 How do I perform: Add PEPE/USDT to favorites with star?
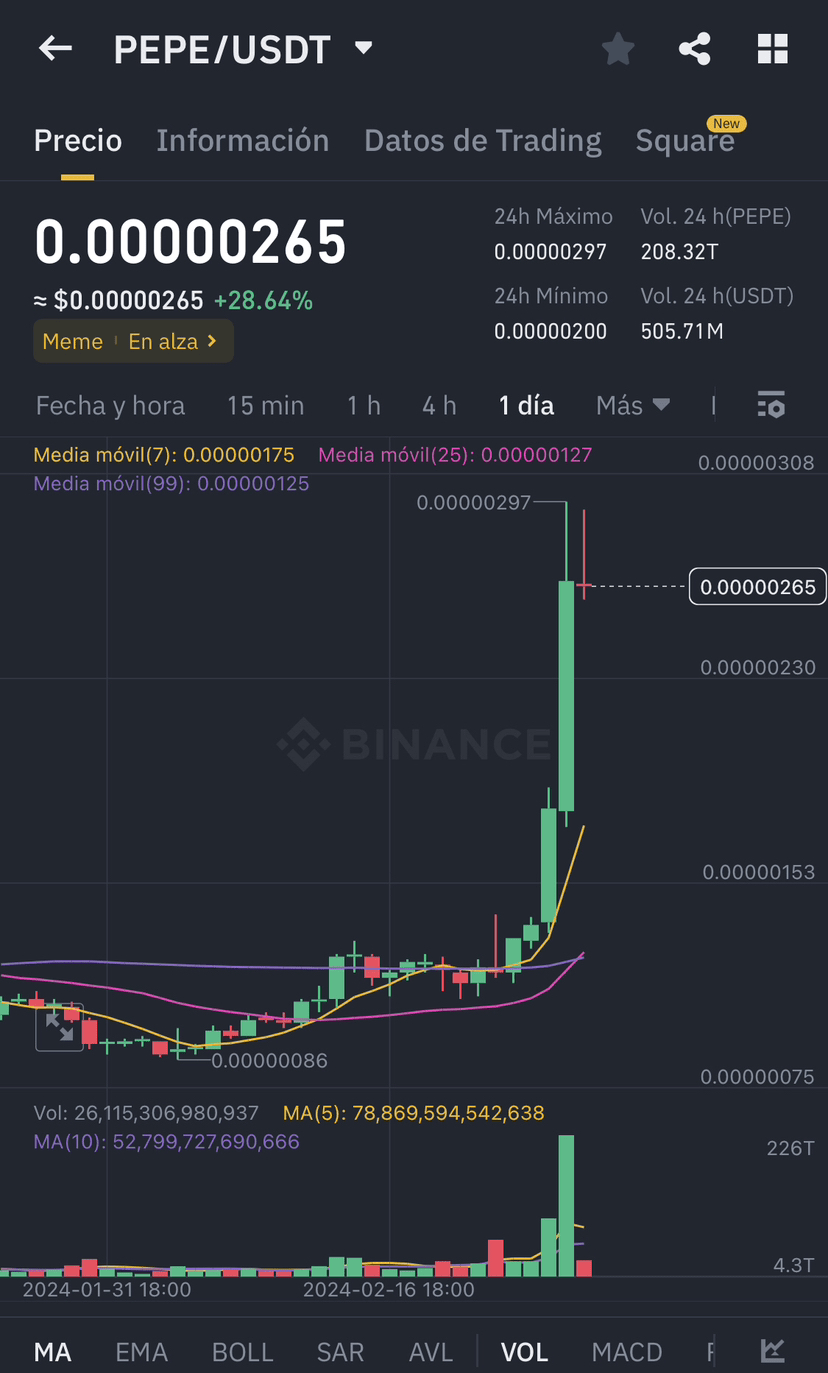618,48
